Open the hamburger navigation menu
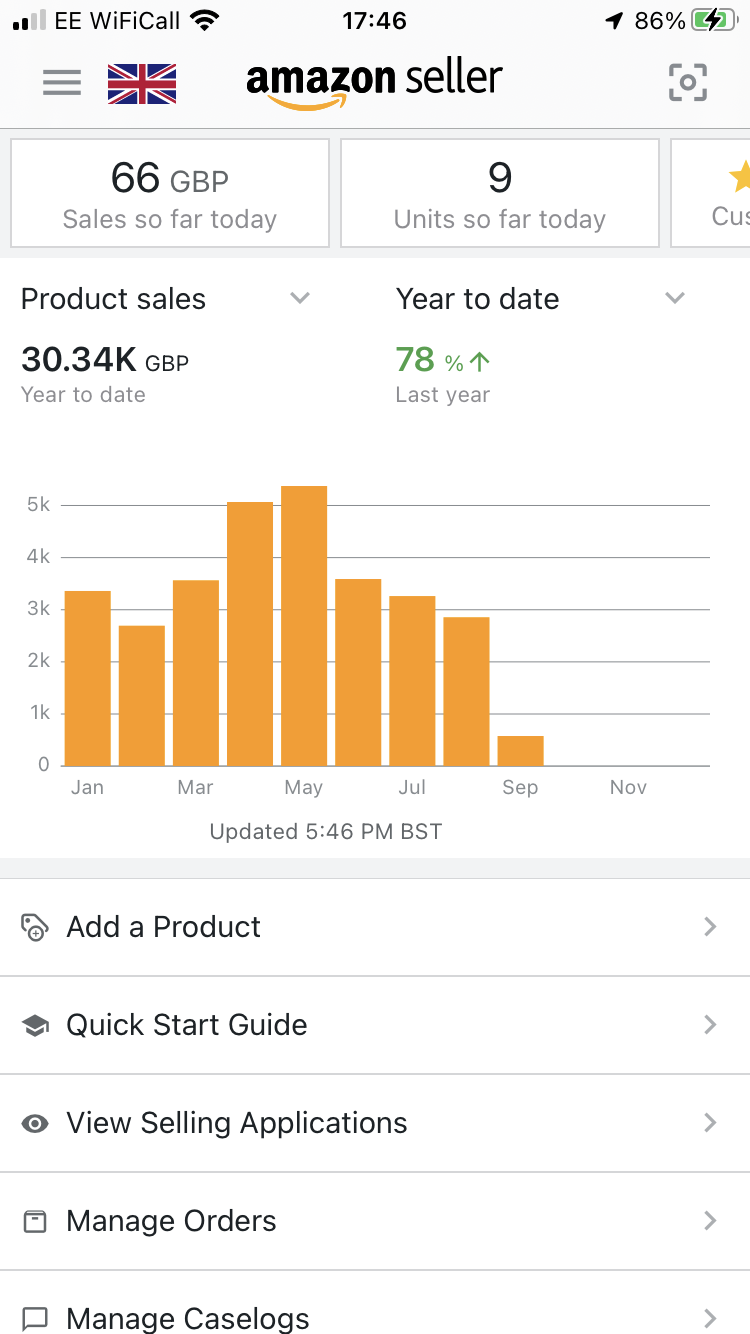 point(62,83)
